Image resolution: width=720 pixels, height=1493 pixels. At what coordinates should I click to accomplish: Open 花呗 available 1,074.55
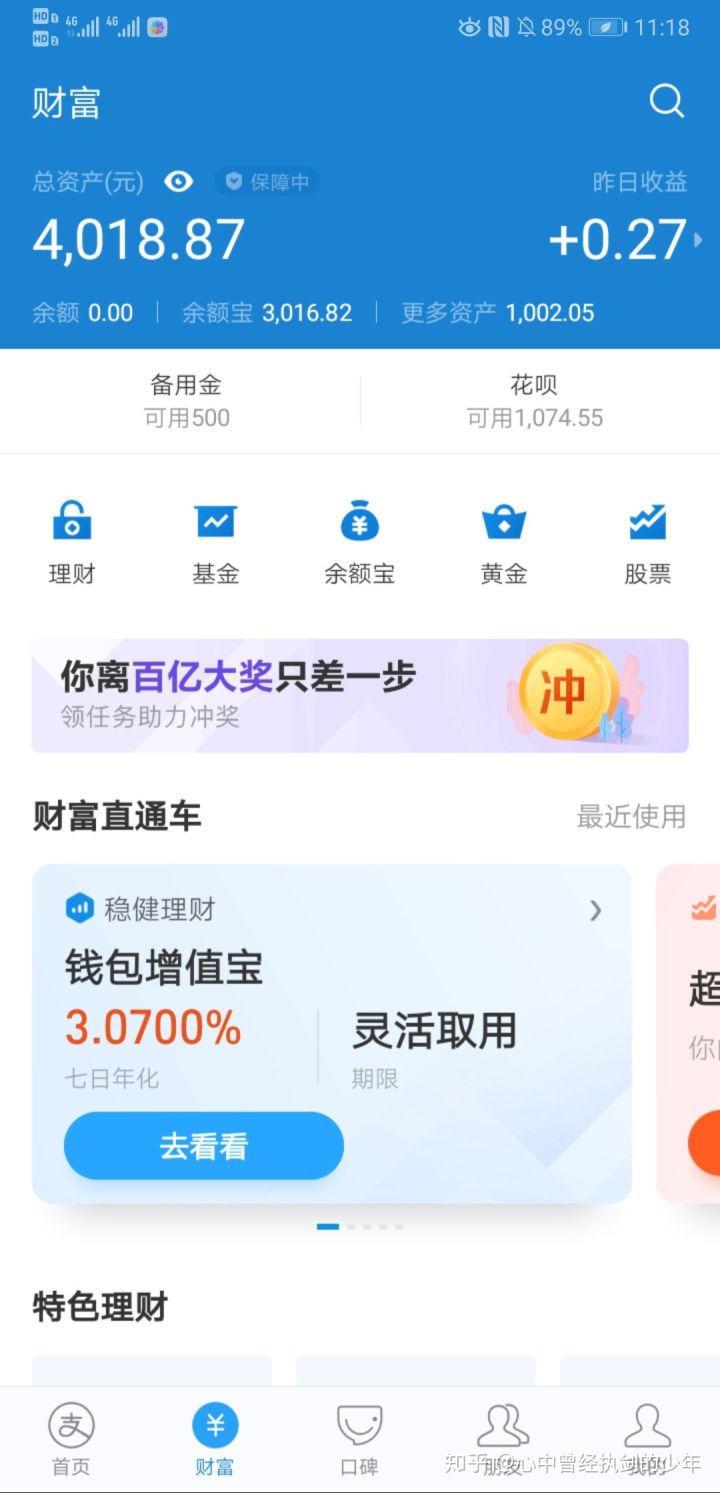point(534,401)
